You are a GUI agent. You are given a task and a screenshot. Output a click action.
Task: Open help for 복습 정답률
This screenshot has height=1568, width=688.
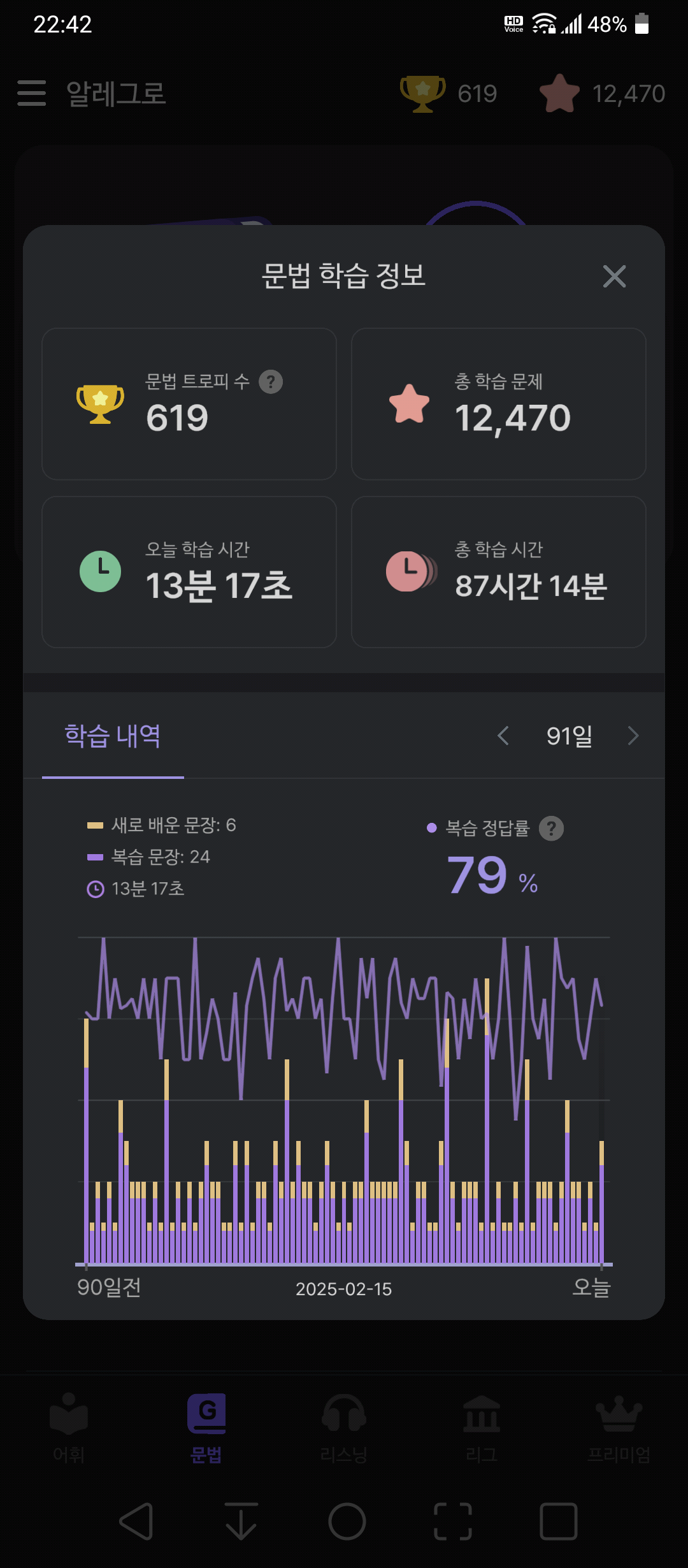click(x=551, y=829)
